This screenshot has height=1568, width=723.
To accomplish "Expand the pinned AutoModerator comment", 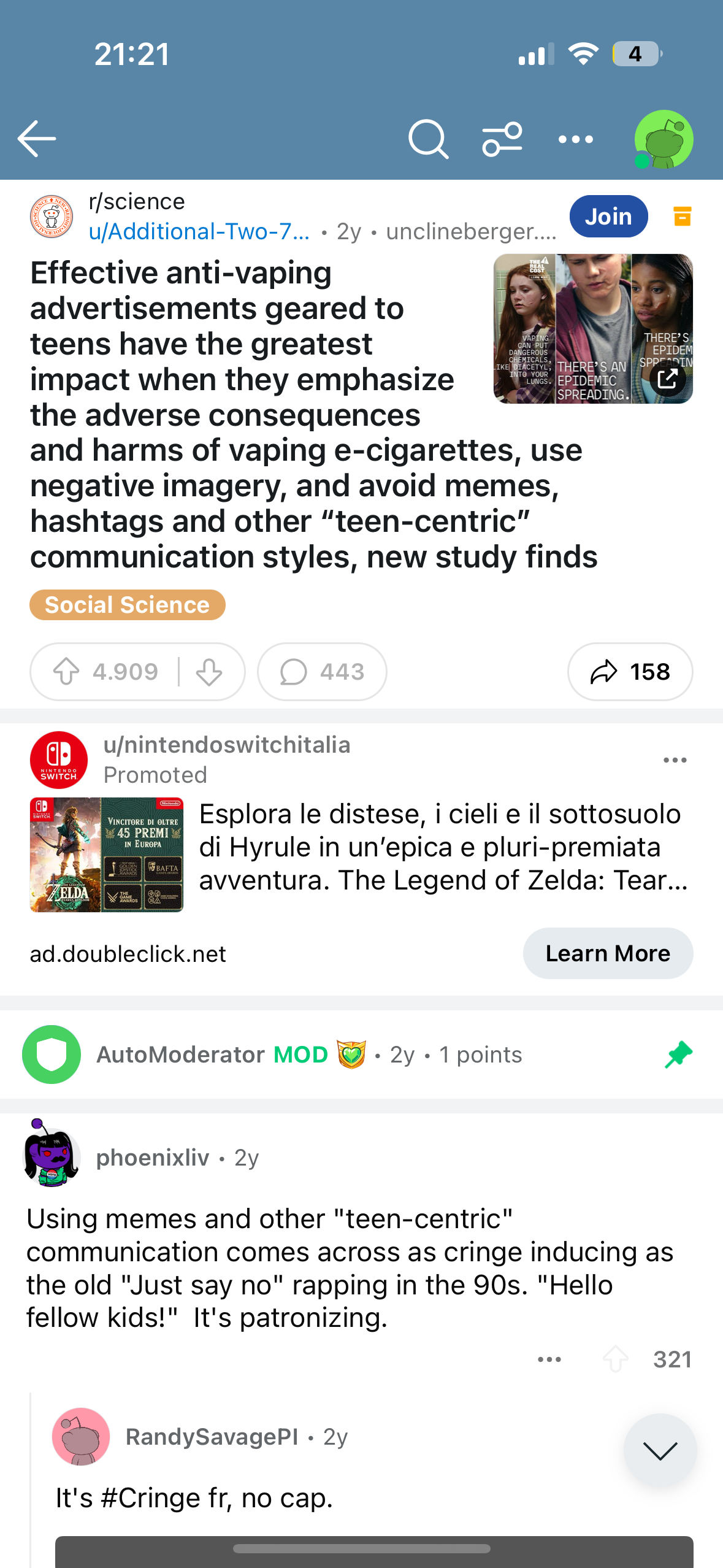I will [x=307, y=1055].
